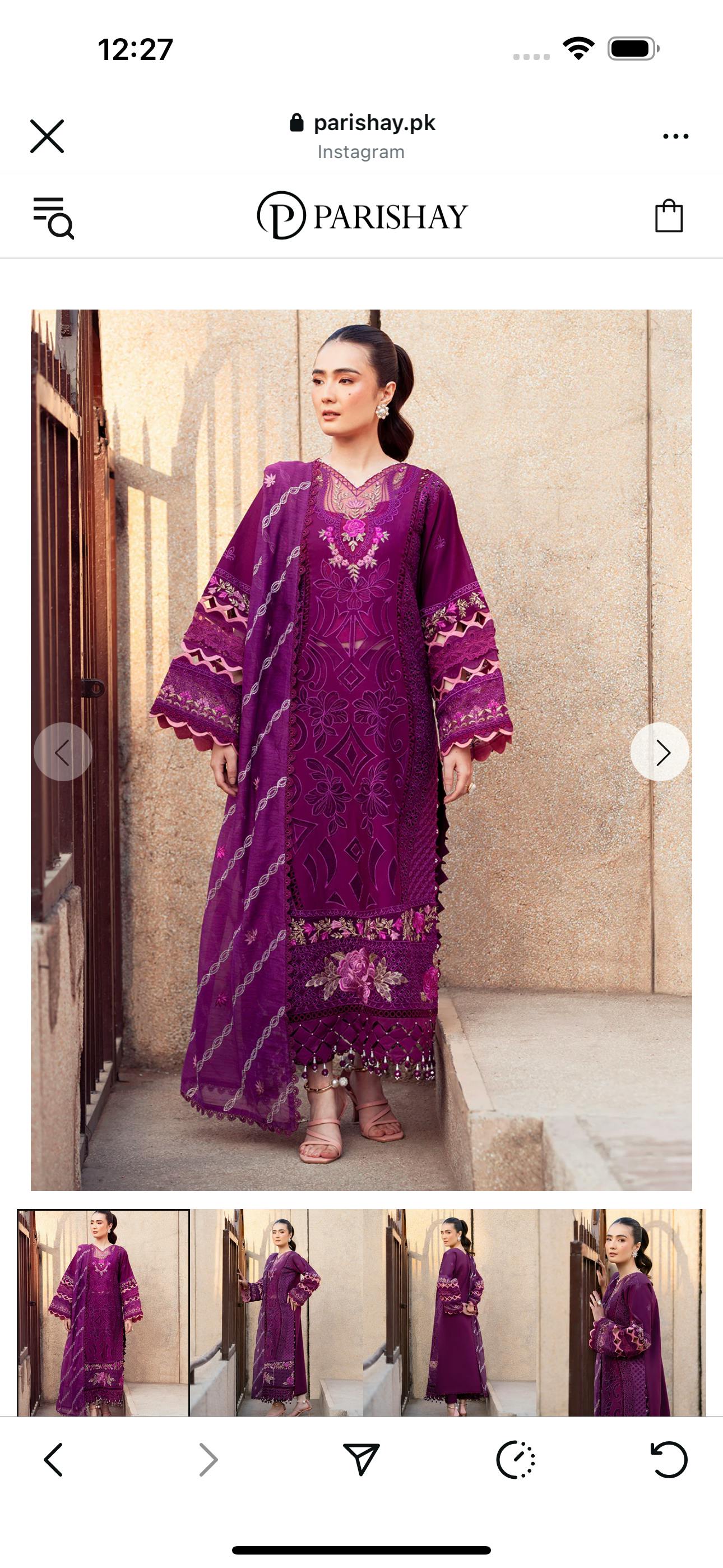Select the first front-view thumbnail
Viewport: 723px width, 1568px height.
point(103,1312)
